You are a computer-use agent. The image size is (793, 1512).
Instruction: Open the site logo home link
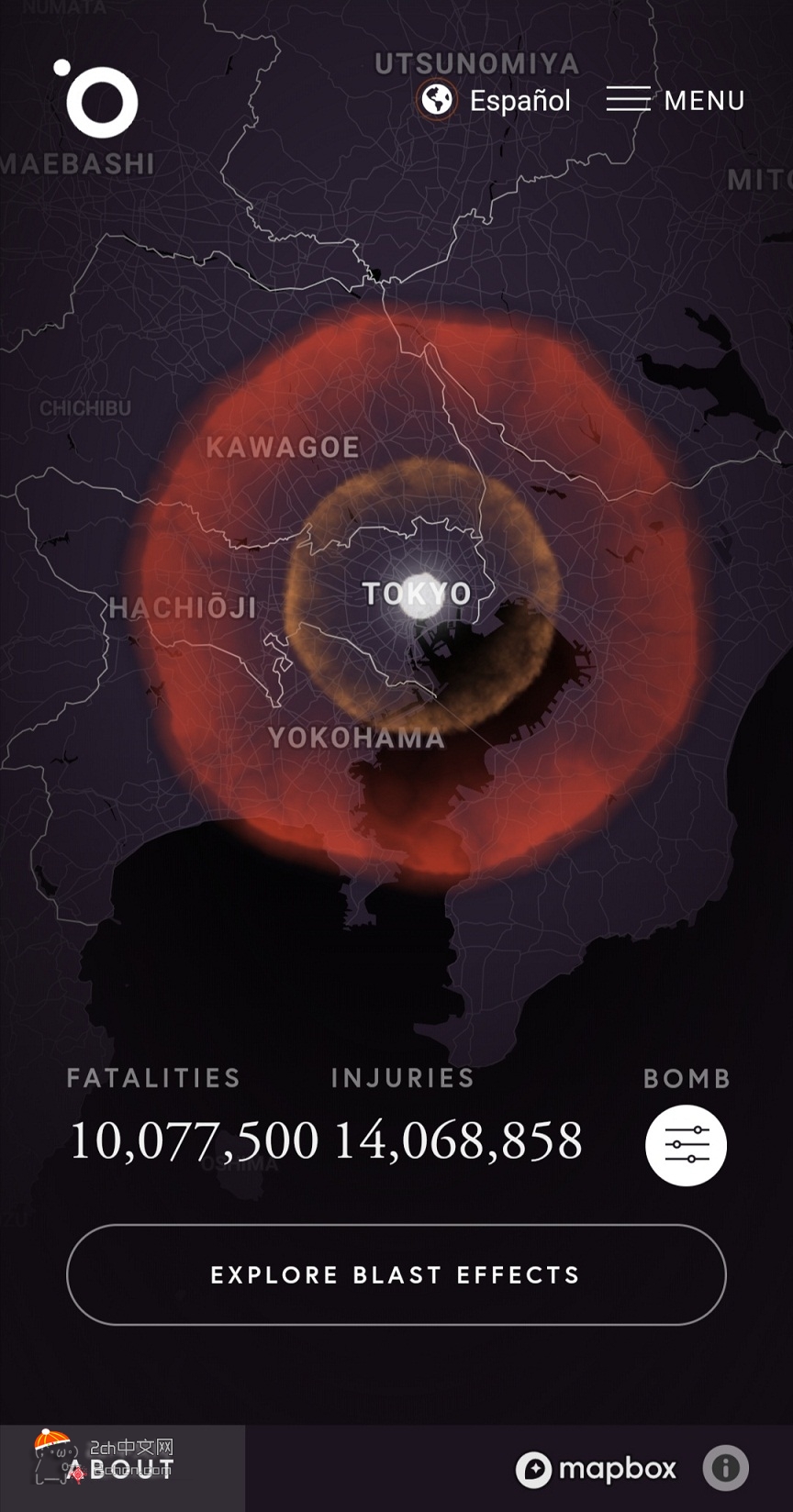pos(99,99)
